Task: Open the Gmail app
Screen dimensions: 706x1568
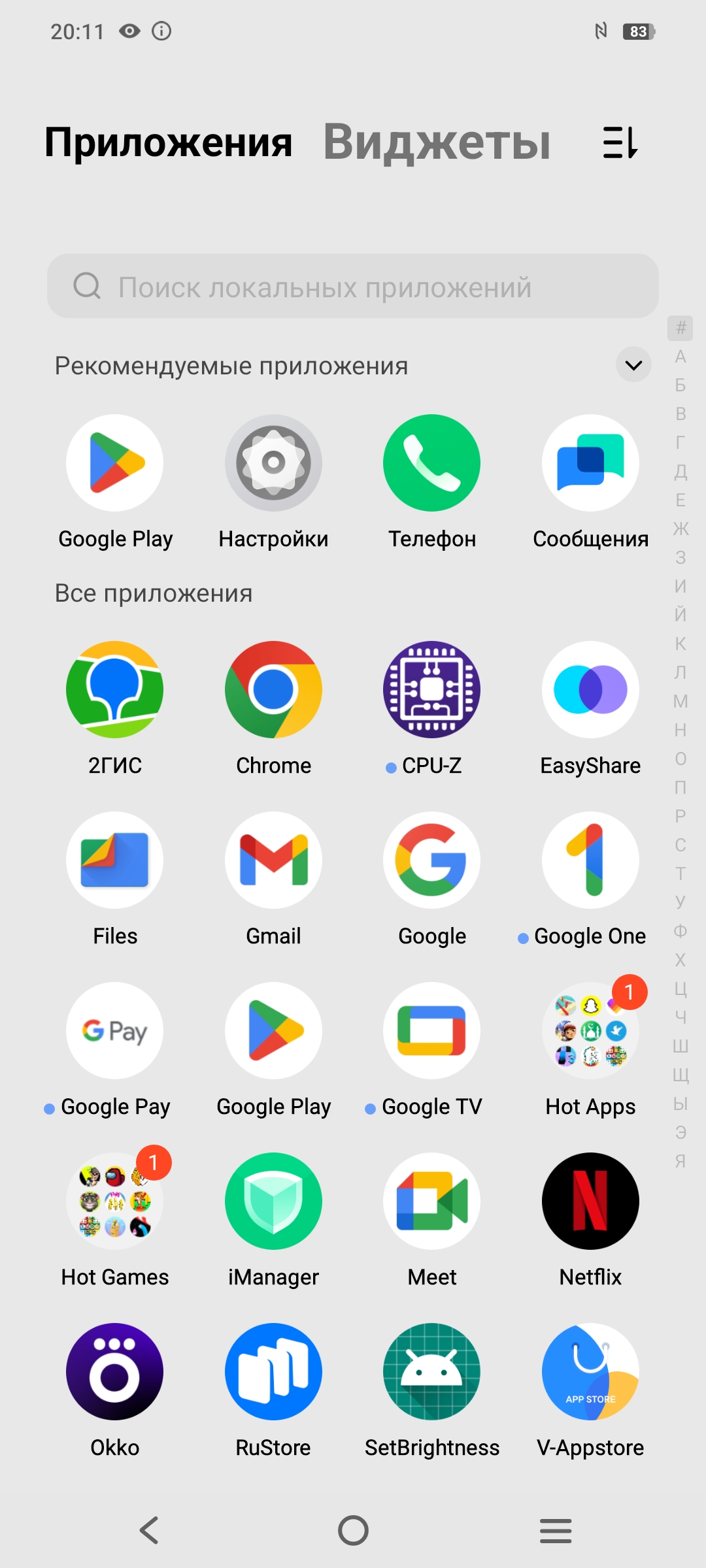Action: tap(273, 860)
